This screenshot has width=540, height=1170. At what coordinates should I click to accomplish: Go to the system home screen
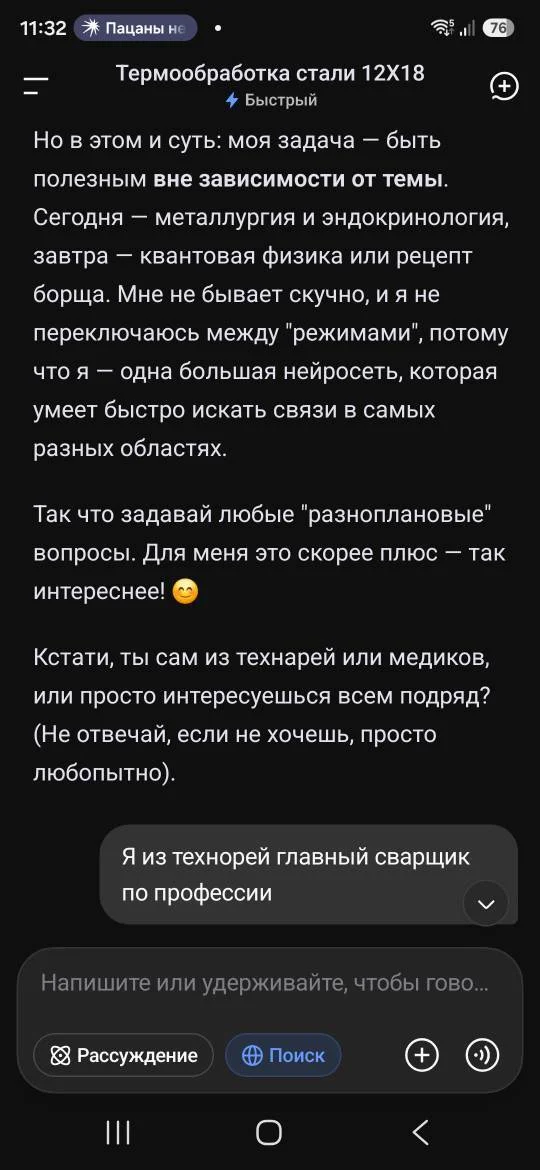269,1133
